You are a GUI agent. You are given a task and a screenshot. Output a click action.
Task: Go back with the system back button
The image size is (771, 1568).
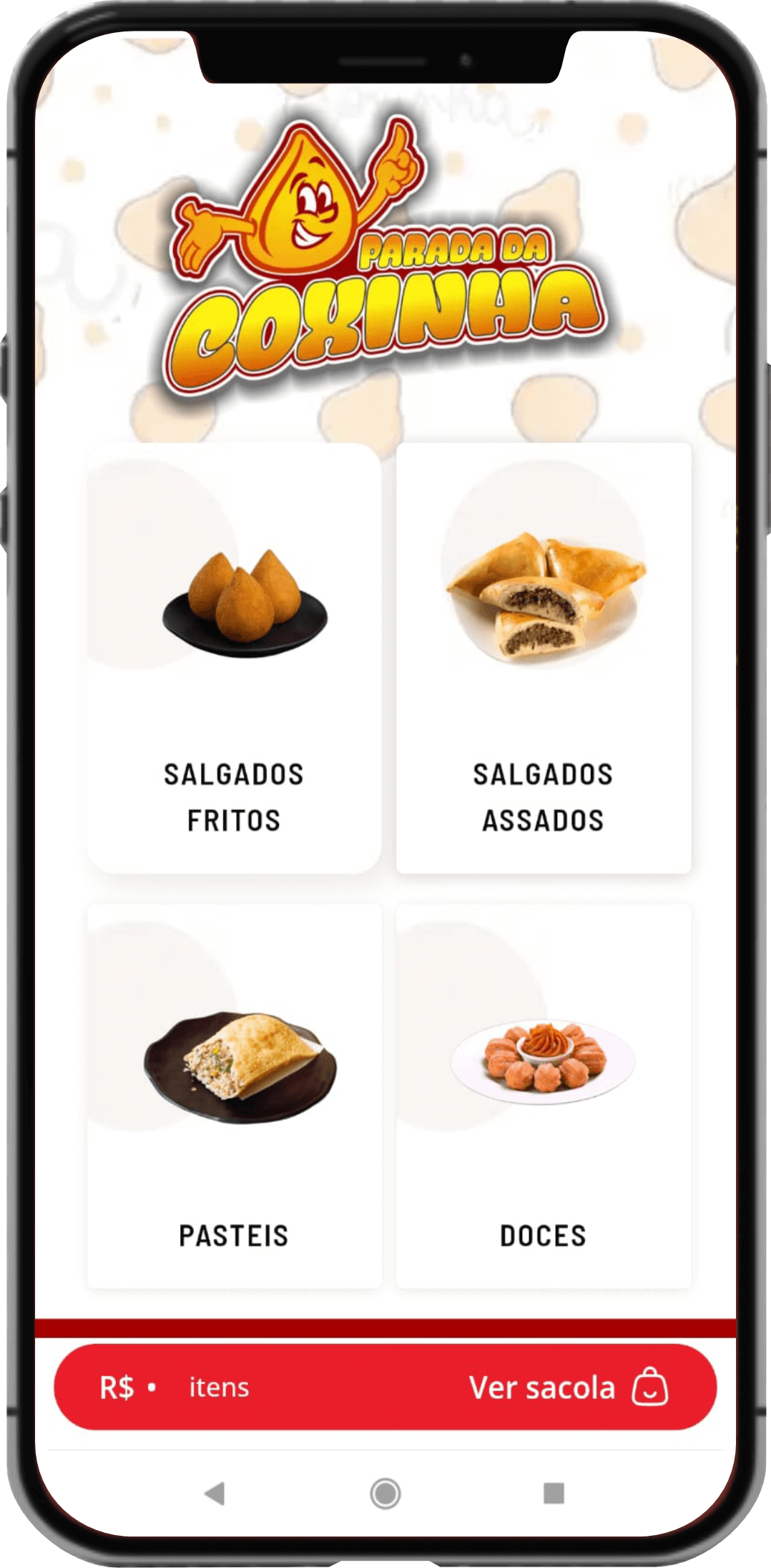pos(215,1493)
